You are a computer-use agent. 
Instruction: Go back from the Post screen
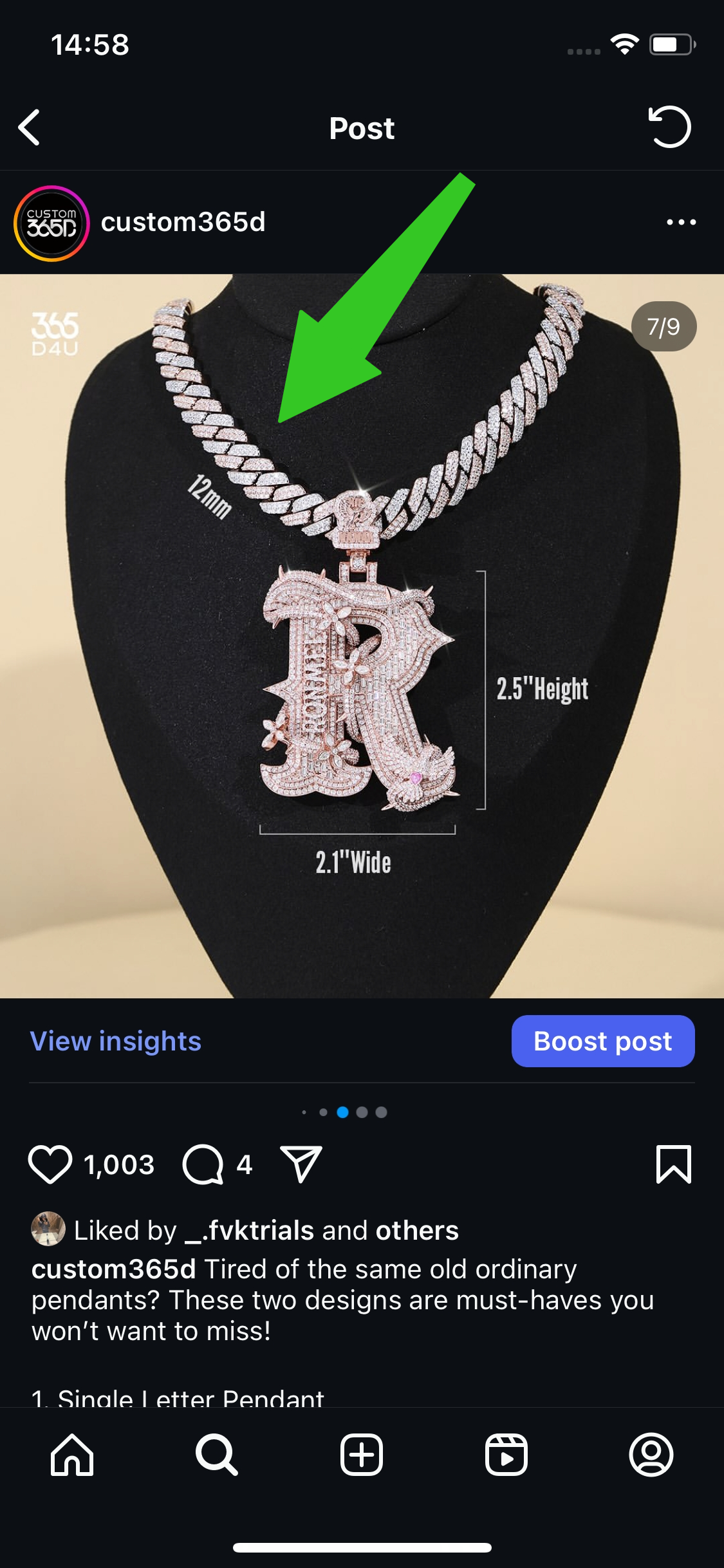pyautogui.click(x=30, y=127)
